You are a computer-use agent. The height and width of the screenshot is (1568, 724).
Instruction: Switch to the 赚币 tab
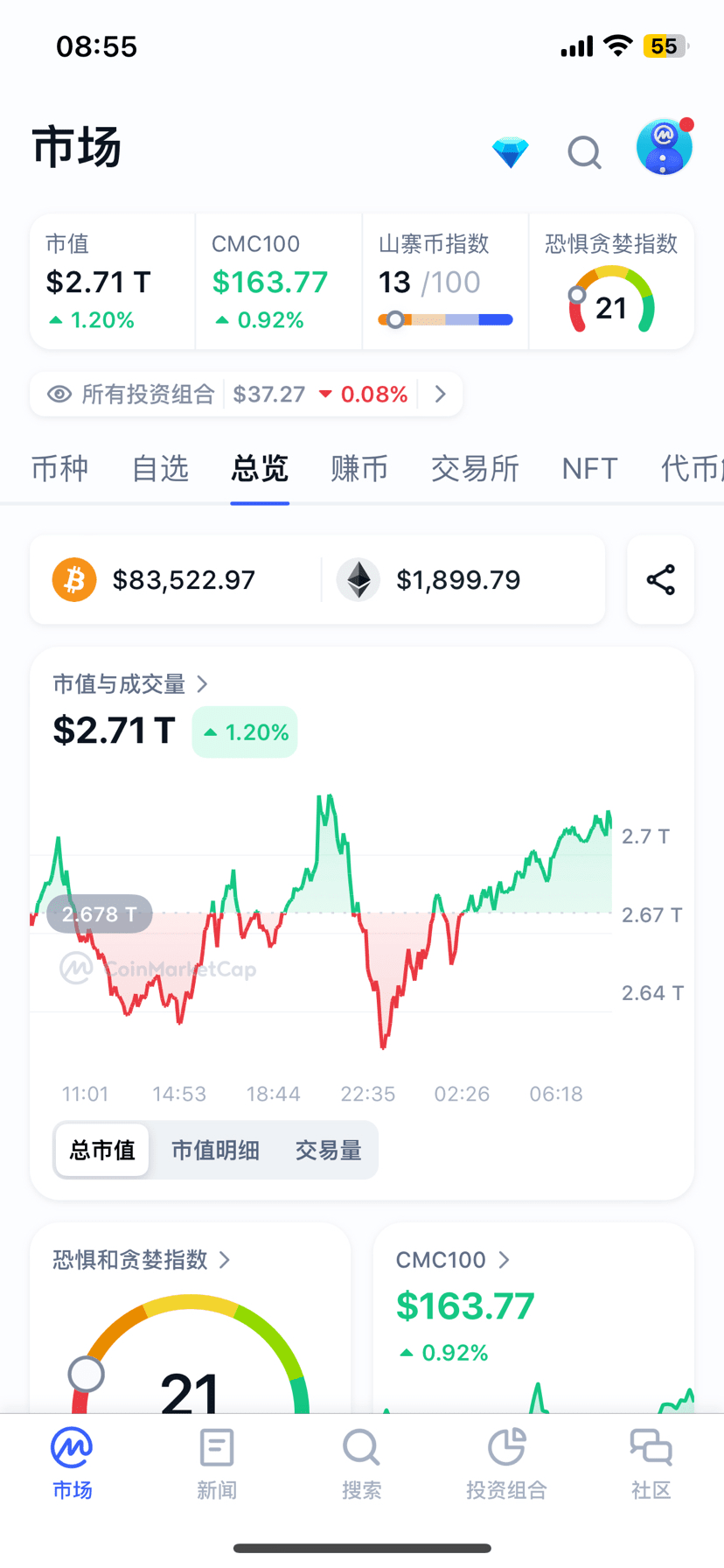click(359, 469)
